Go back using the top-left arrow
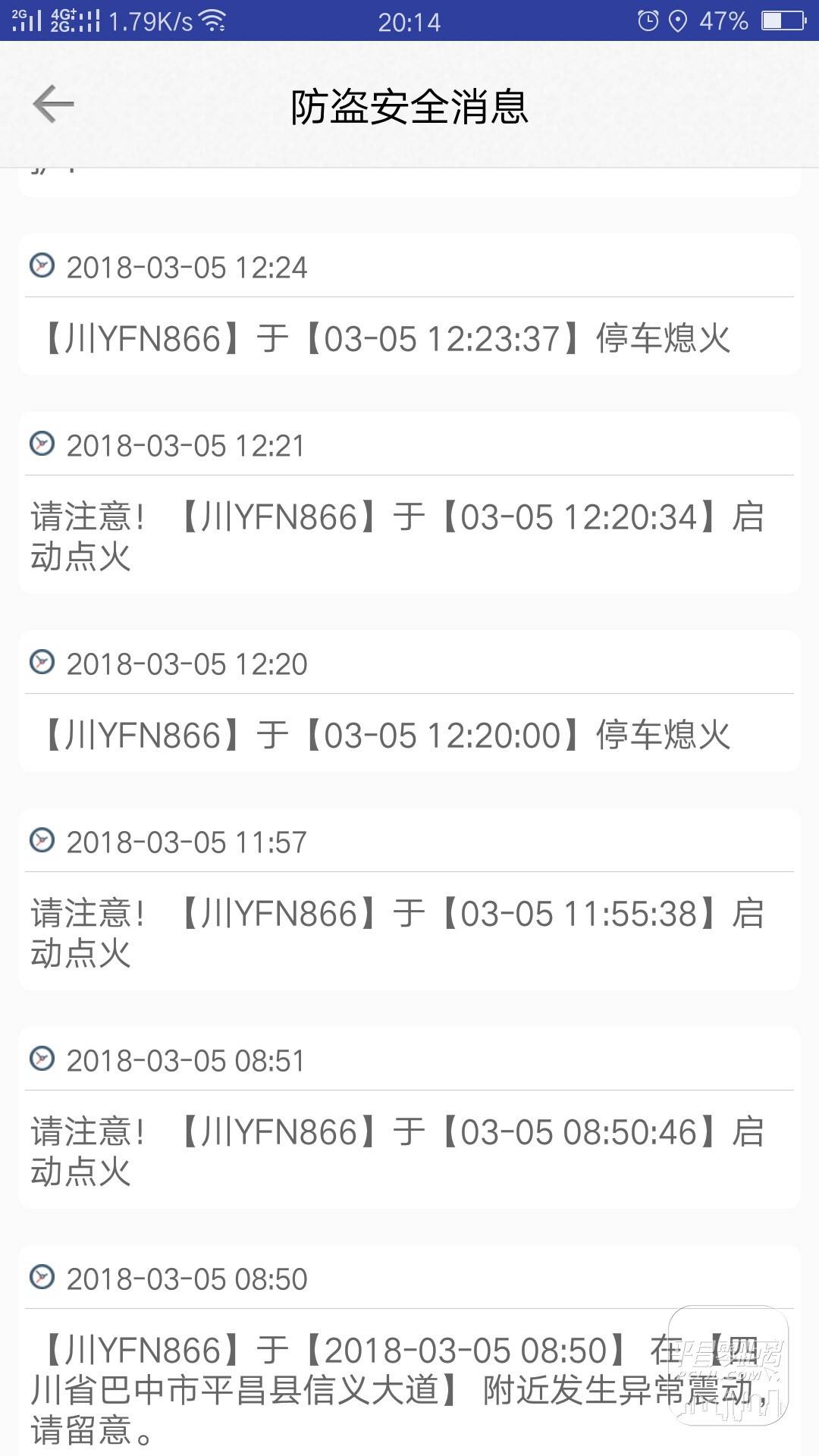The width and height of the screenshot is (819, 1456). point(53,105)
